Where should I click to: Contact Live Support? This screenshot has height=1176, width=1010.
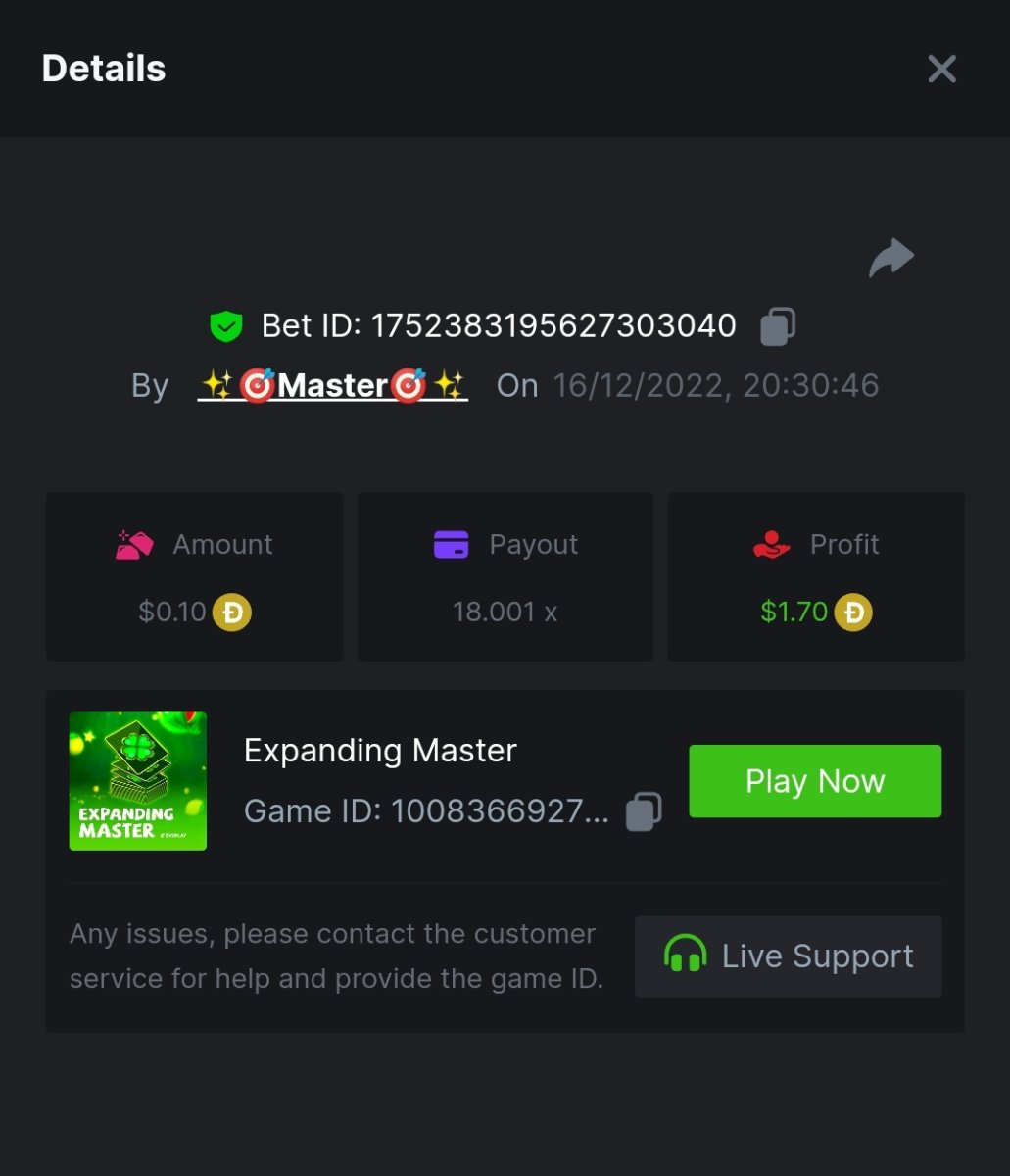tap(788, 956)
